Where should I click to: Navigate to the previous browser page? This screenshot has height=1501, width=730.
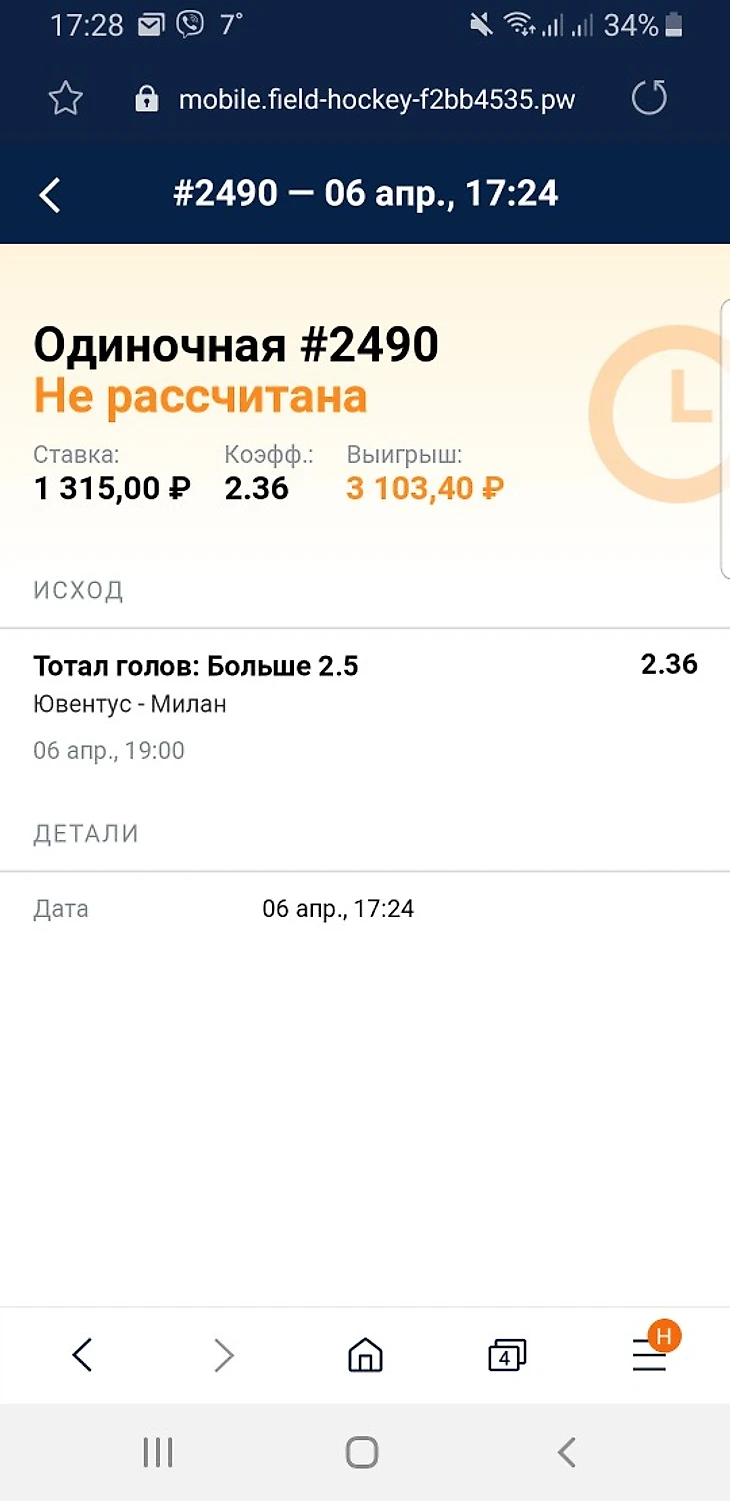(82, 1356)
